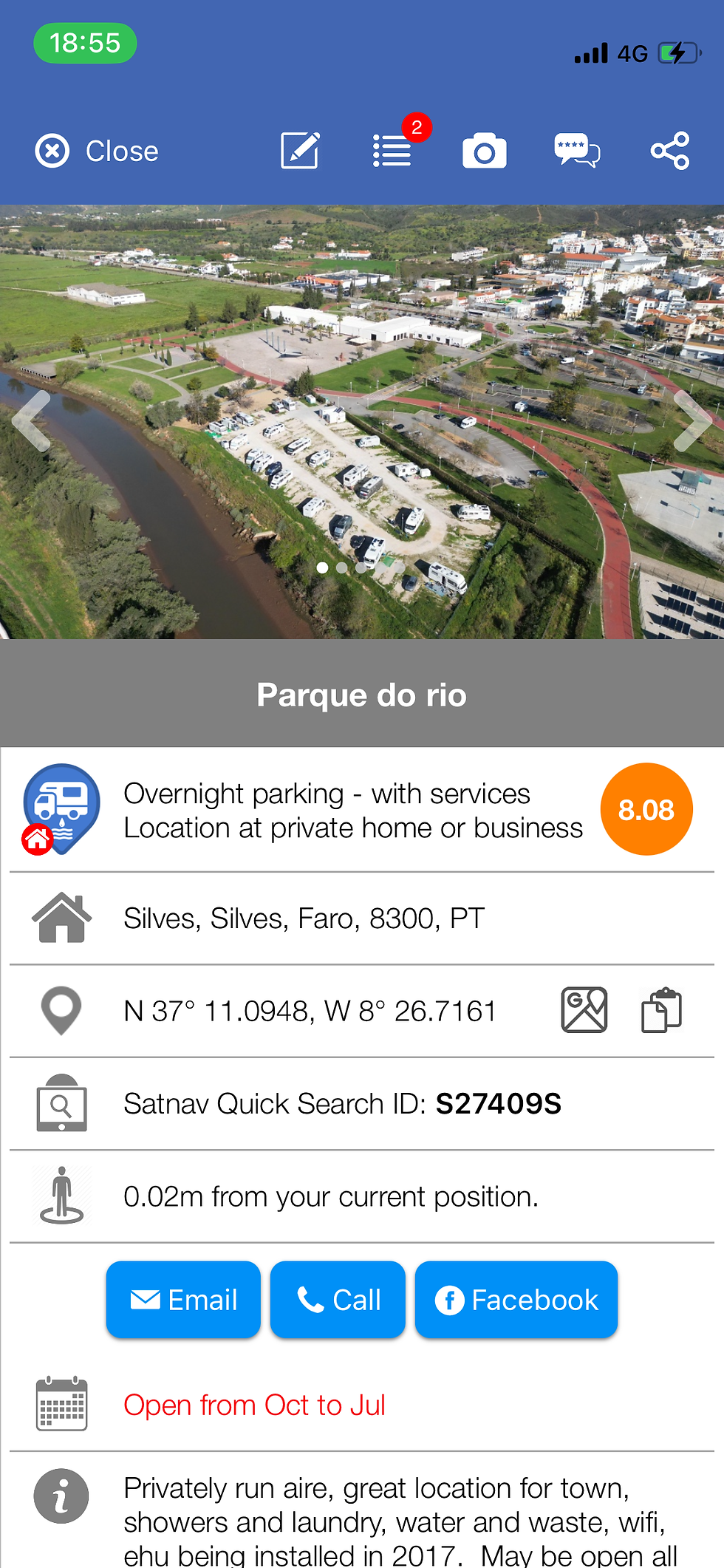This screenshot has height=1568, width=724.
Task: Open the coordinates in Google map view
Action: tap(584, 1010)
